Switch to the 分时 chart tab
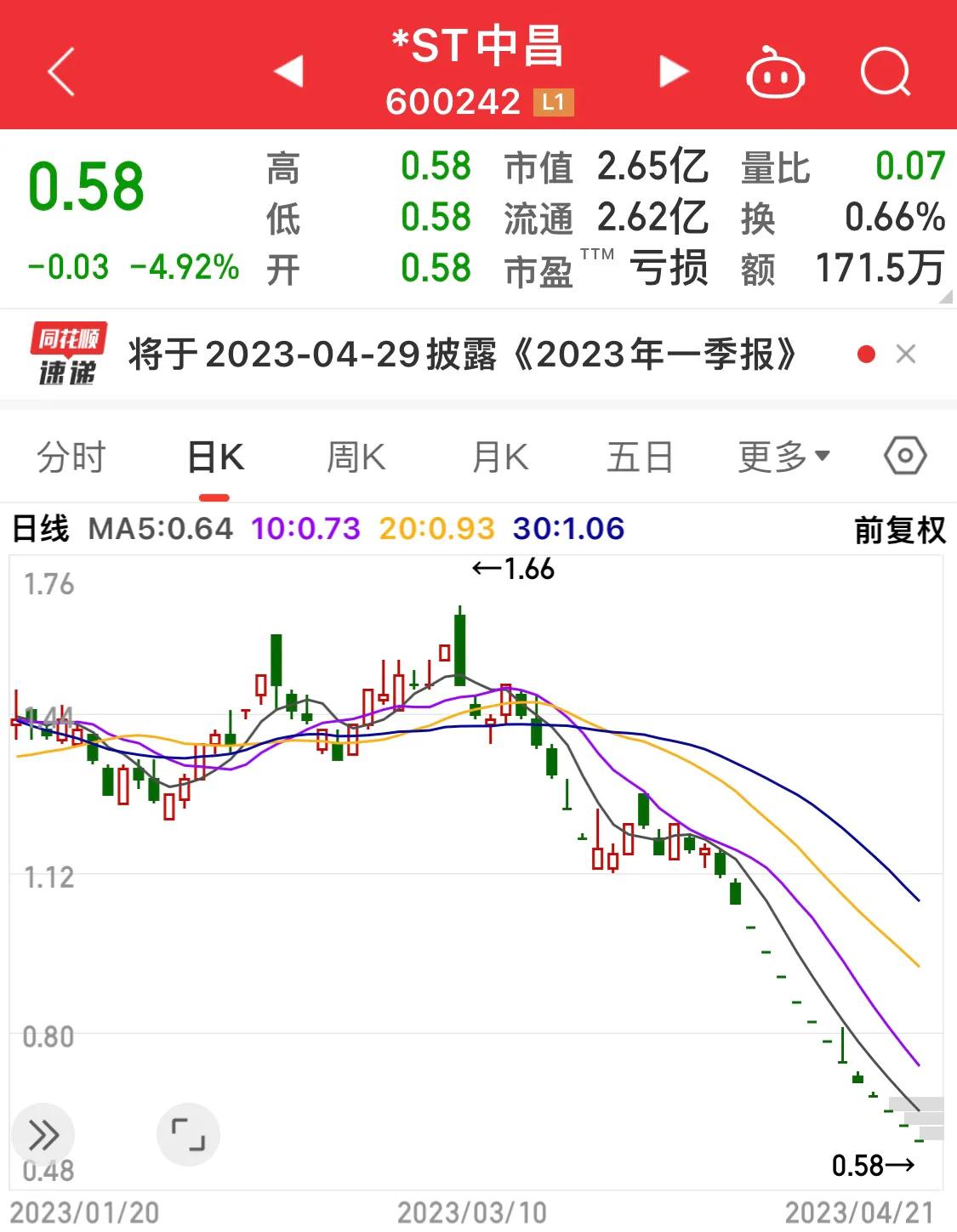Viewport: 957px width, 1232px height. pos(70,456)
